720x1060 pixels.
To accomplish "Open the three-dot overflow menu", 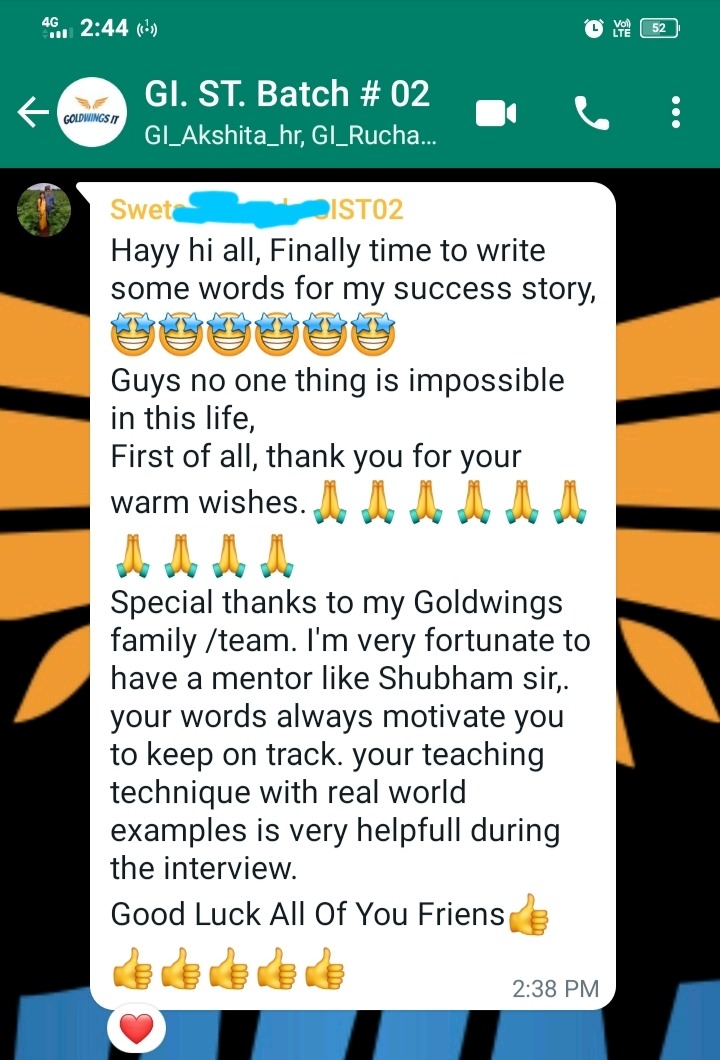I will [x=677, y=113].
